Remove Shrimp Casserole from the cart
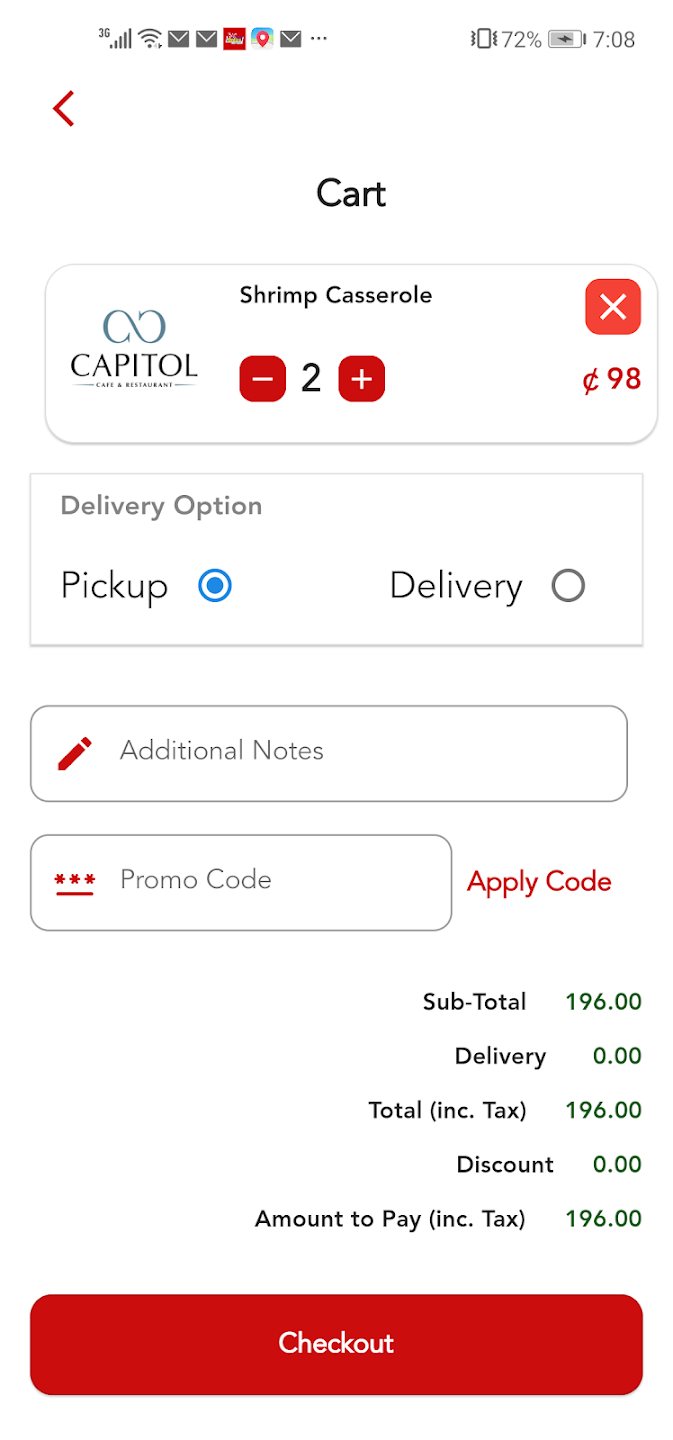Viewport: 673px width, 1440px height. click(612, 307)
